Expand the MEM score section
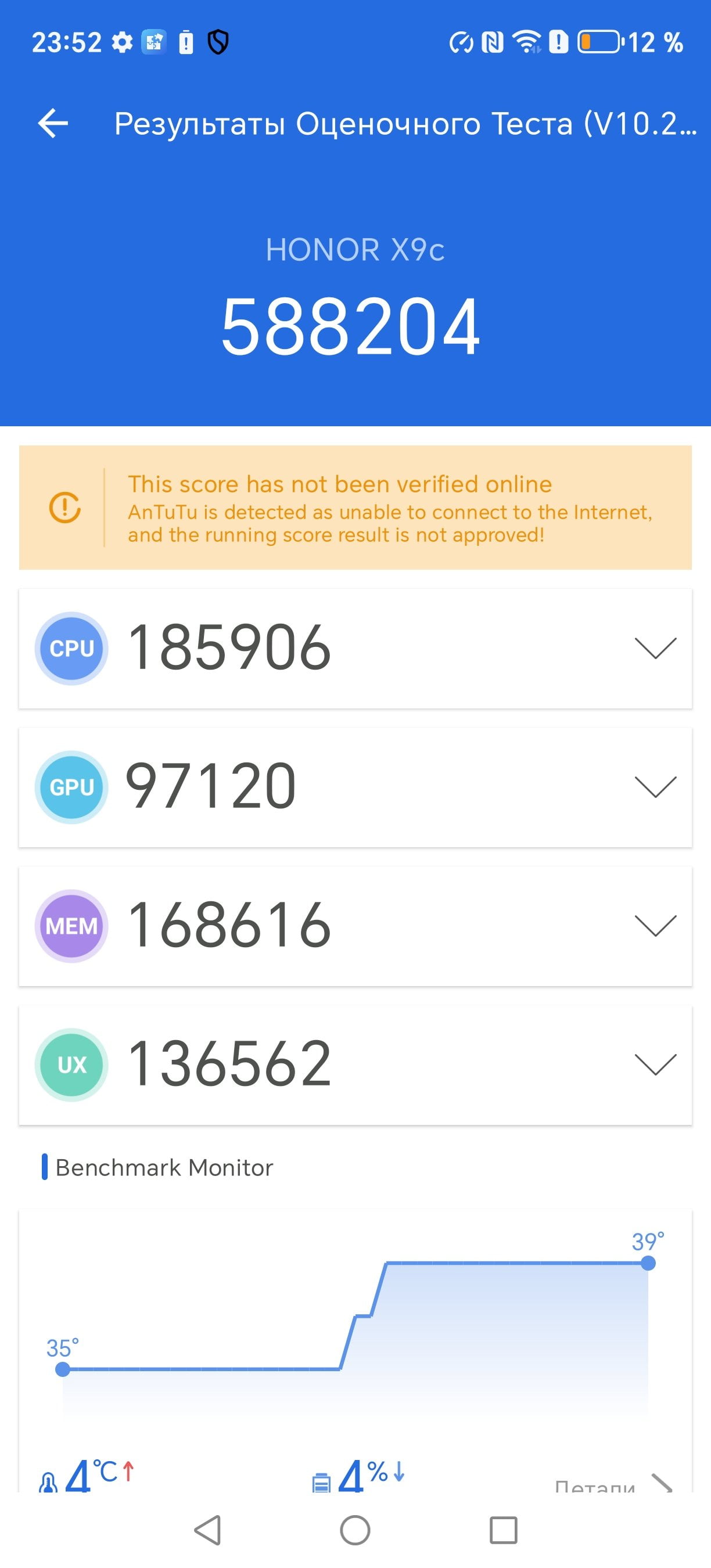The image size is (711, 1568). 655,926
